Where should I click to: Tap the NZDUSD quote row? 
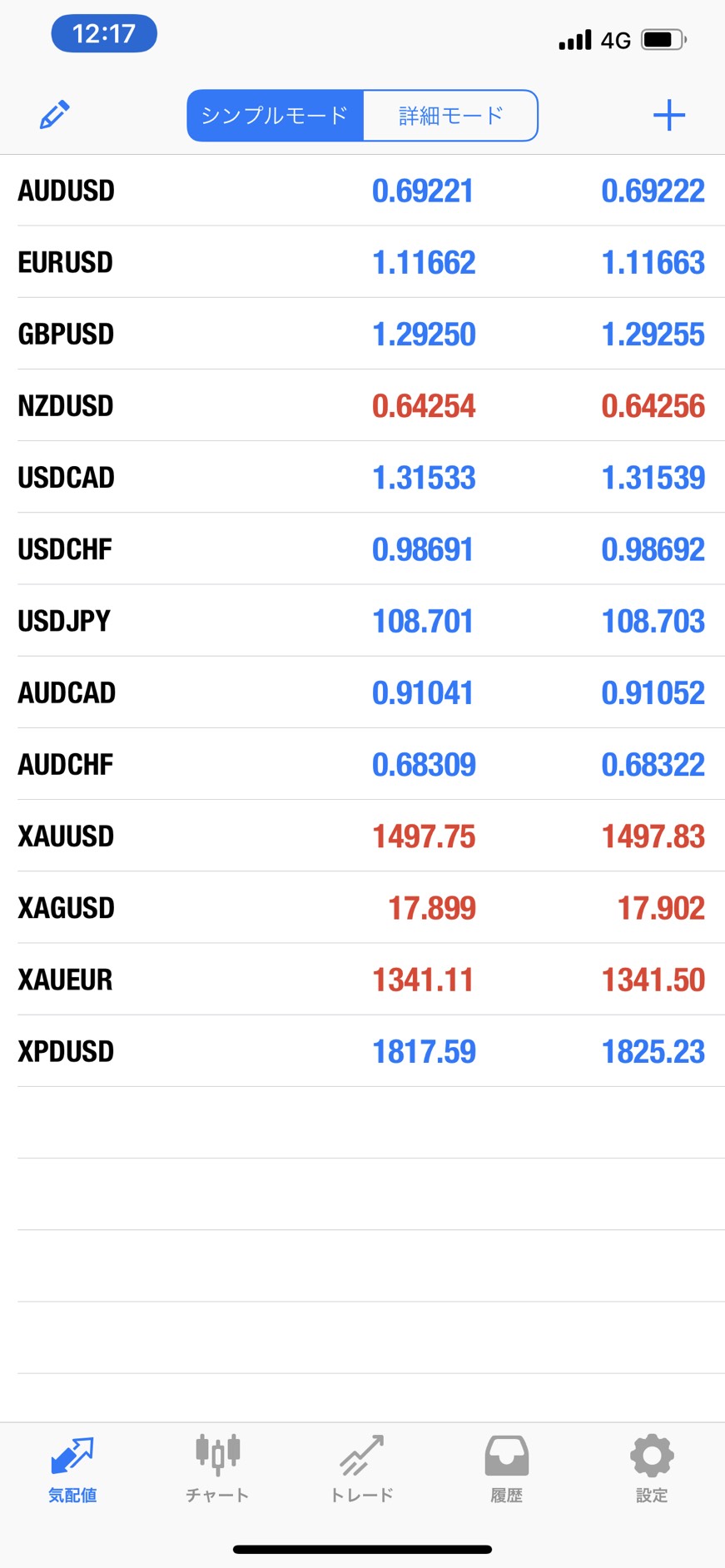[x=362, y=405]
